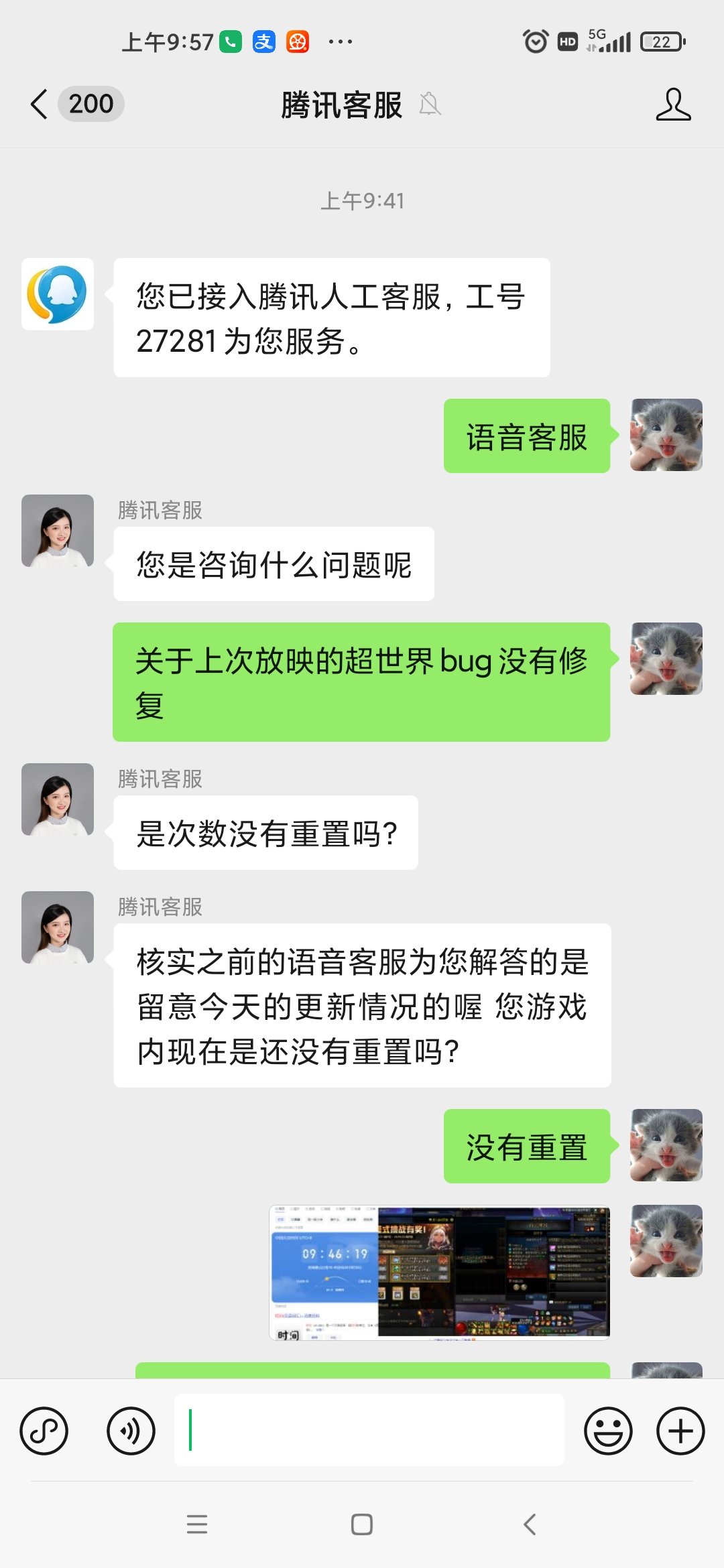This screenshot has height=1568, width=724.
Task: Open the Tencent customer service bot avatar
Action: pyautogui.click(x=58, y=293)
